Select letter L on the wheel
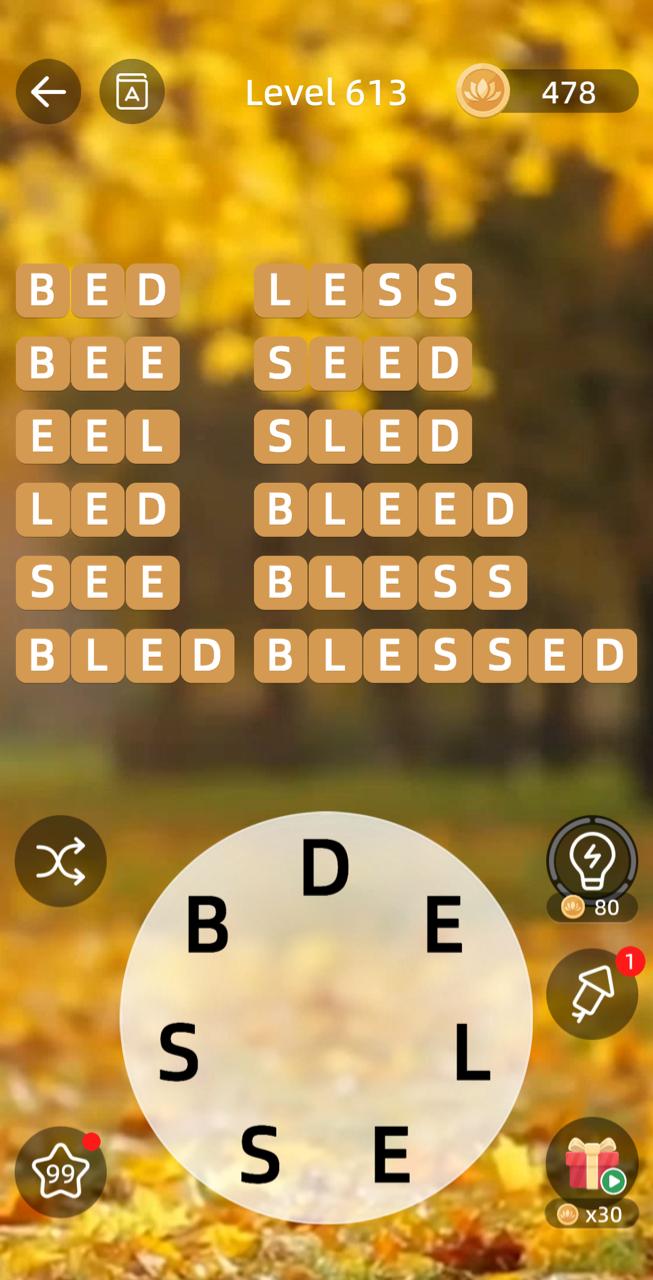This screenshot has height=1280, width=653. click(472, 1054)
